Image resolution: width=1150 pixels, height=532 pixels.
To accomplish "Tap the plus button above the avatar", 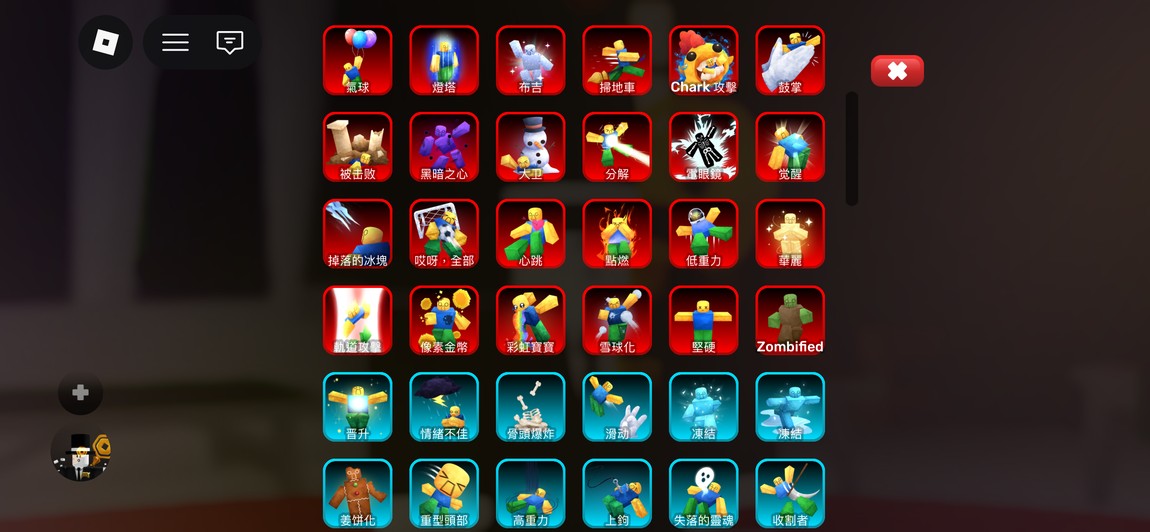I will (x=81, y=393).
